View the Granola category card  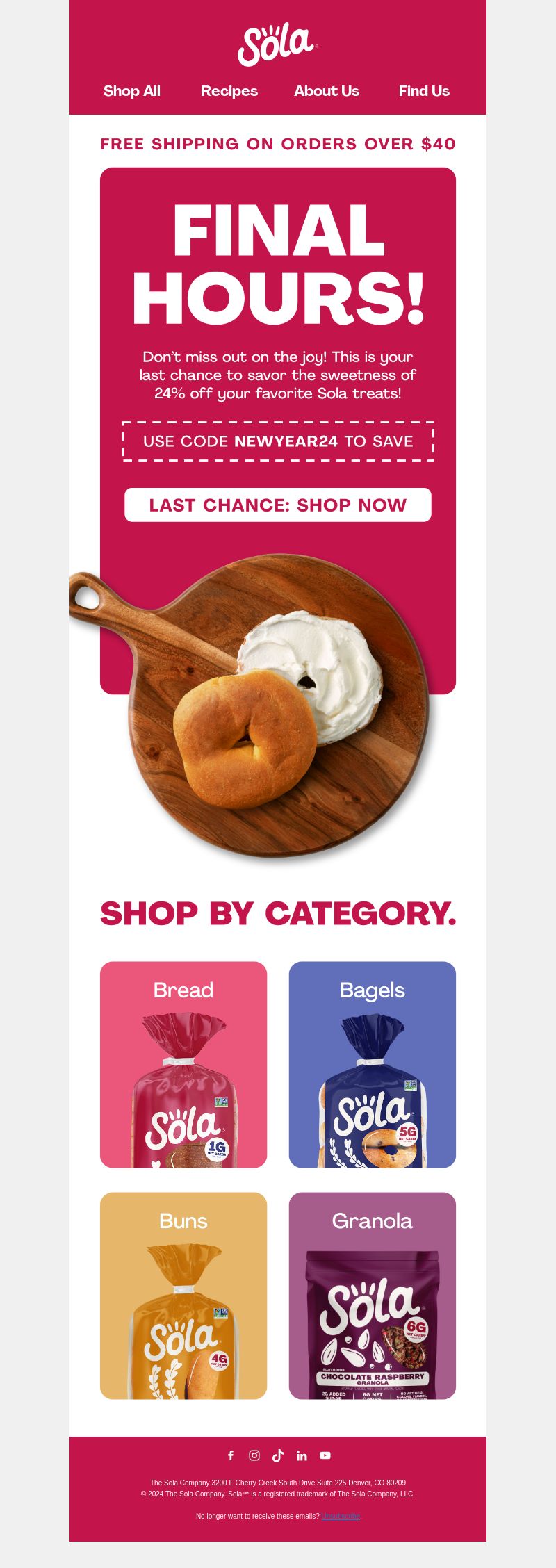click(x=373, y=1295)
